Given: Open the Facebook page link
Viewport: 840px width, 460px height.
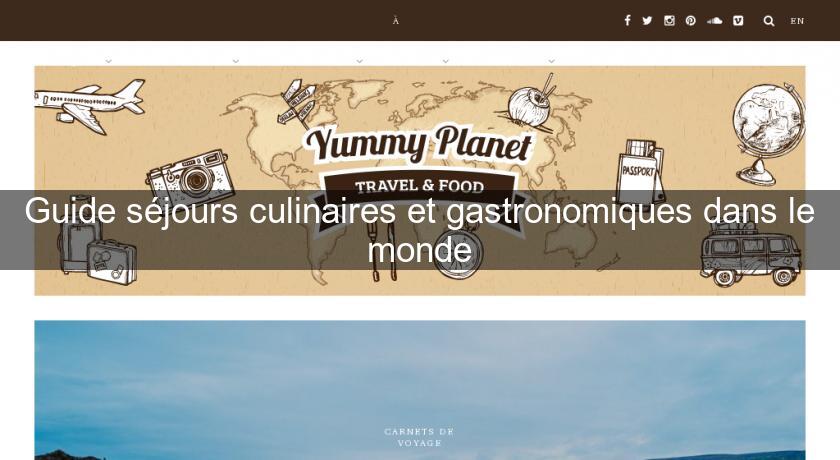Looking at the screenshot, I should point(627,20).
